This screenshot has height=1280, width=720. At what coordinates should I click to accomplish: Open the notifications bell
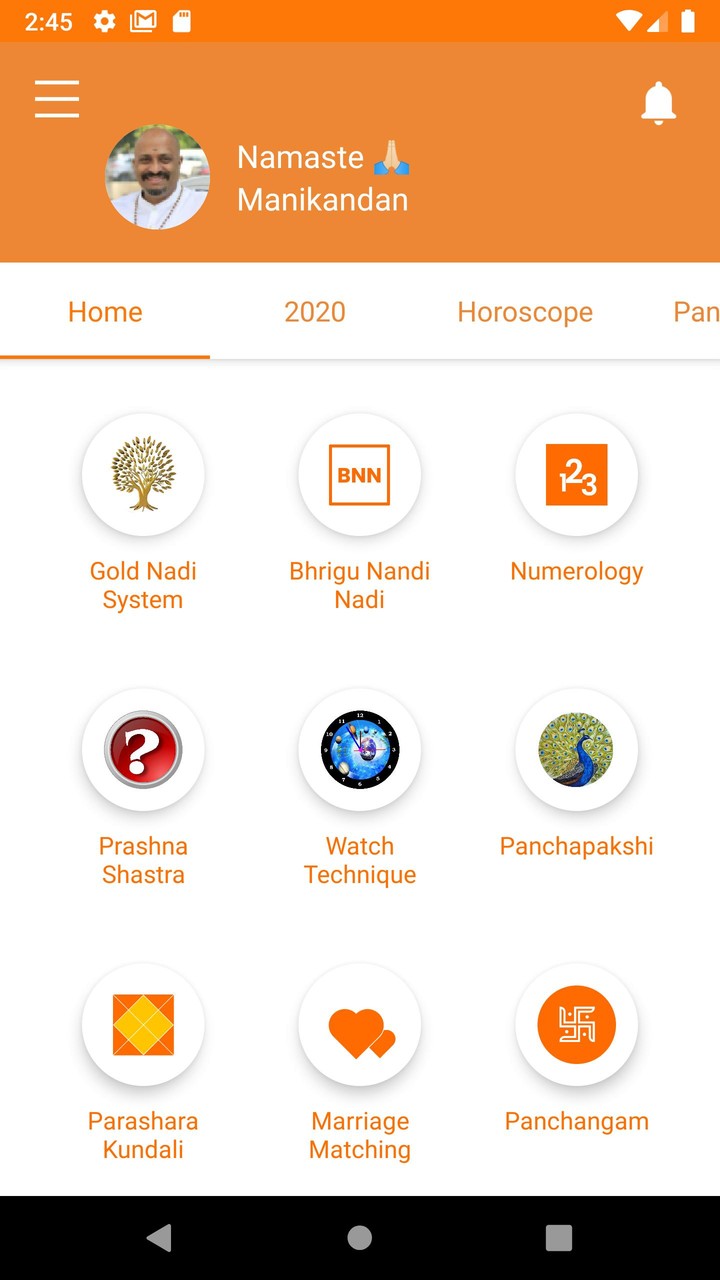pyautogui.click(x=658, y=103)
